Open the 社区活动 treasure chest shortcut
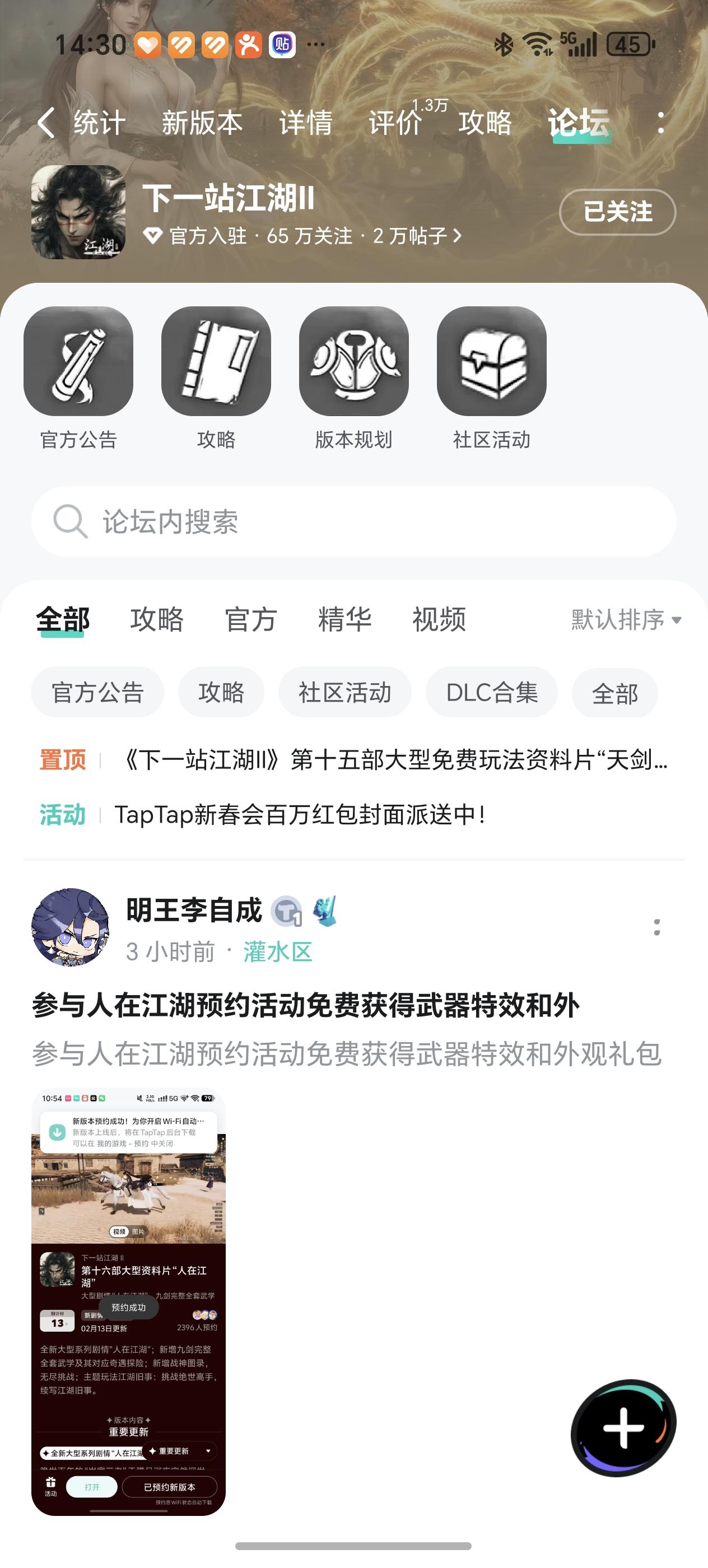This screenshot has width=708, height=1568. click(x=491, y=362)
